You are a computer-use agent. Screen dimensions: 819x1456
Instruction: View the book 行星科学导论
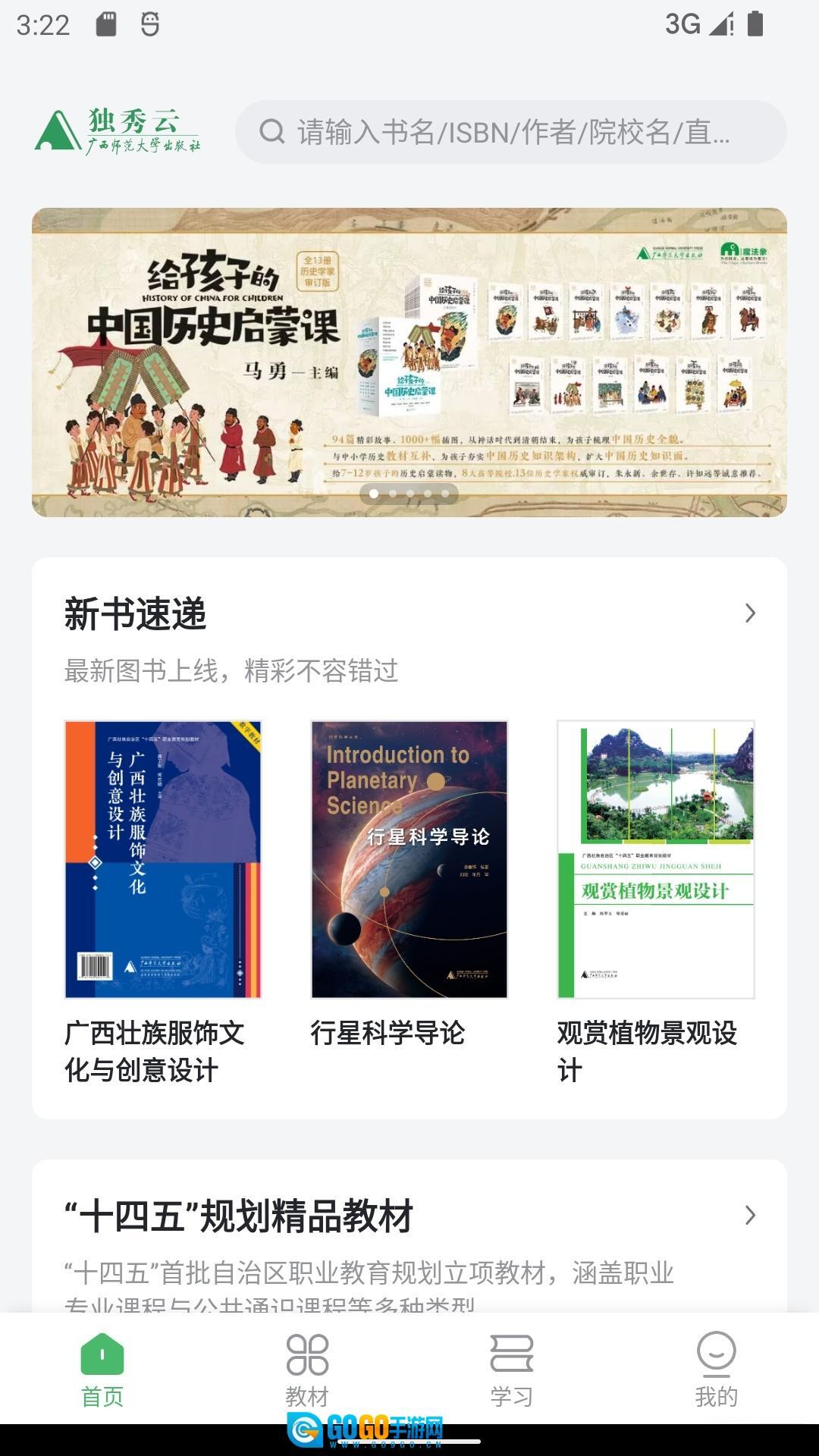(409, 859)
